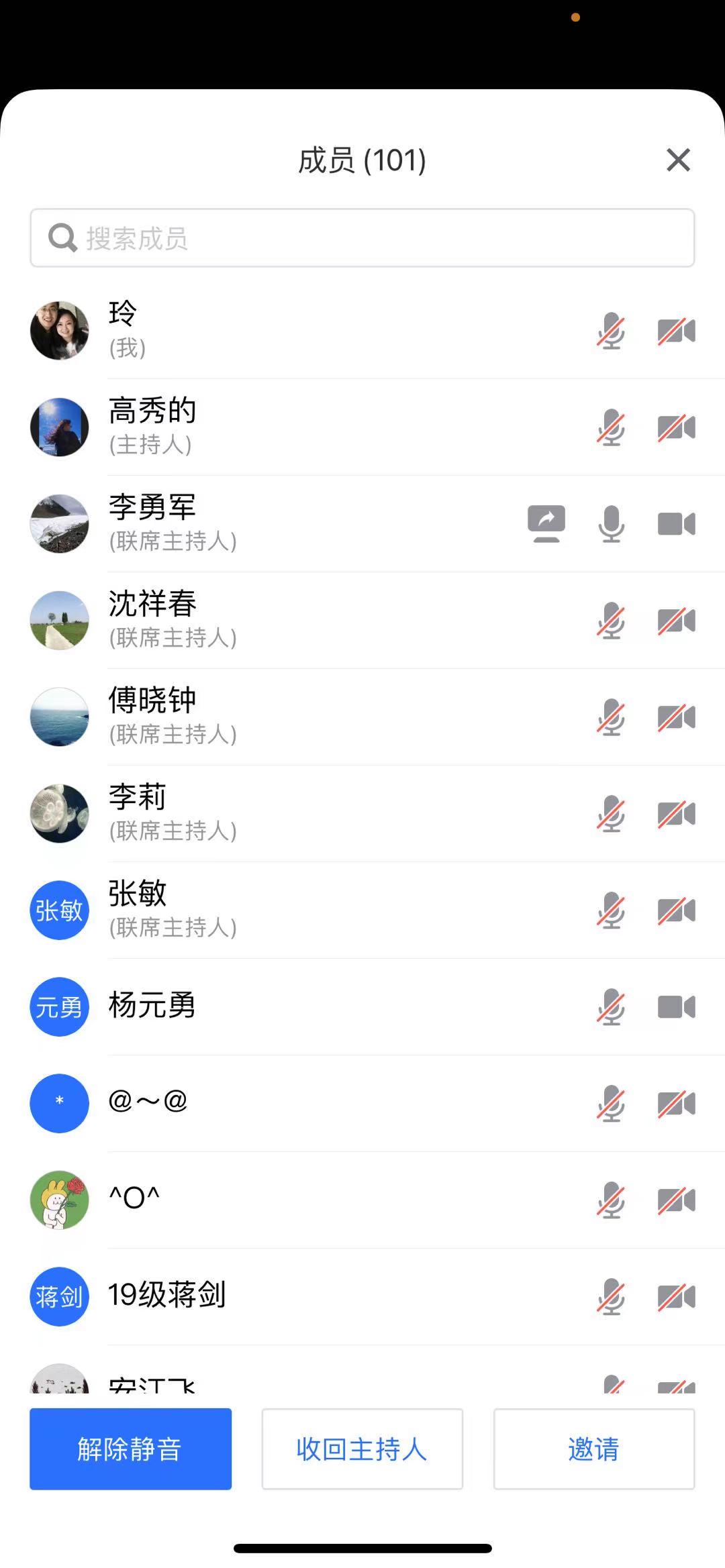Tap my own microphone icon beside 玲
Viewport: 725px width, 1568px height.
point(611,331)
